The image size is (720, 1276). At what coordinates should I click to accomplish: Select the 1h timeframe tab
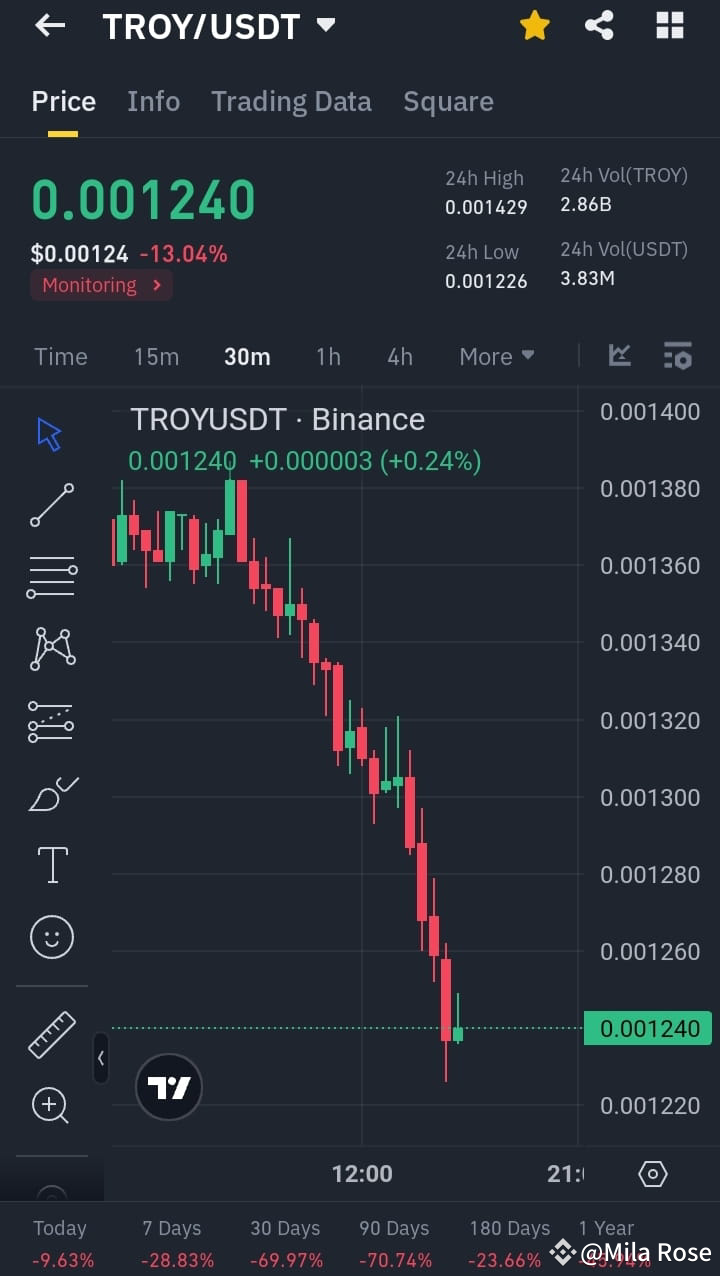(x=328, y=356)
